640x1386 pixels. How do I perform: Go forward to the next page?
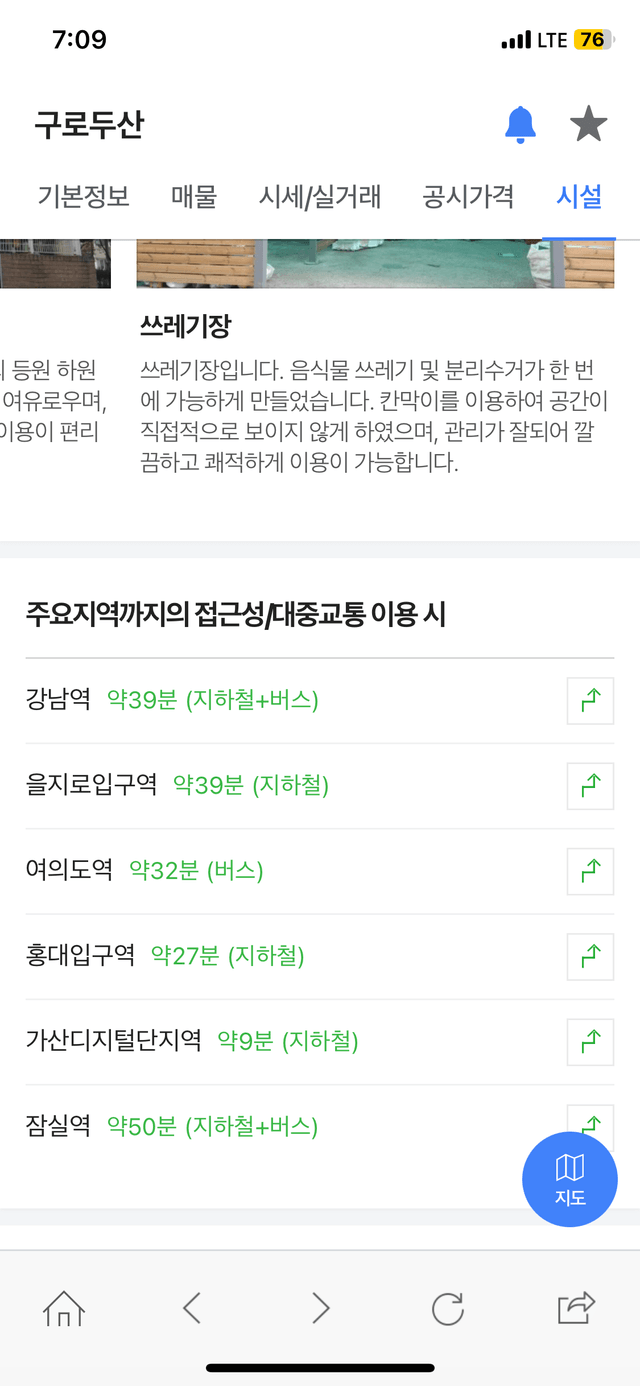(x=320, y=1308)
